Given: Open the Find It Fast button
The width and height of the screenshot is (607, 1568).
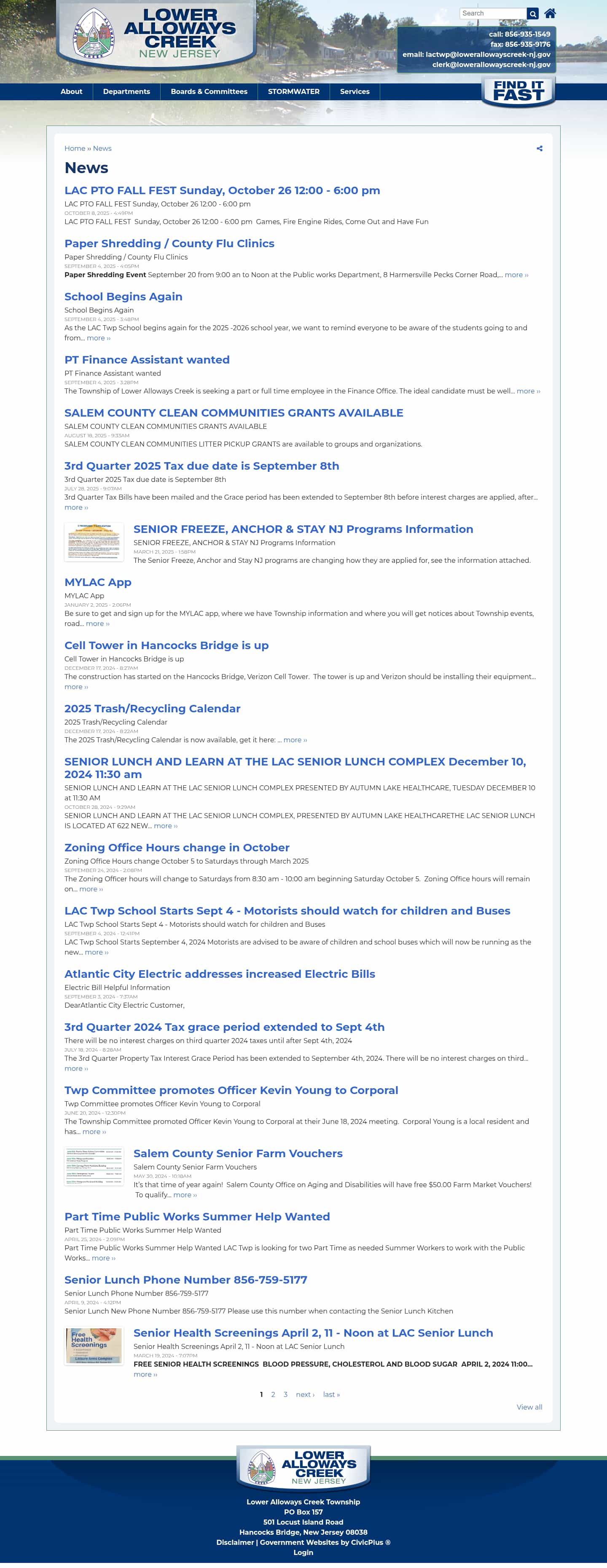Looking at the screenshot, I should (x=518, y=91).
